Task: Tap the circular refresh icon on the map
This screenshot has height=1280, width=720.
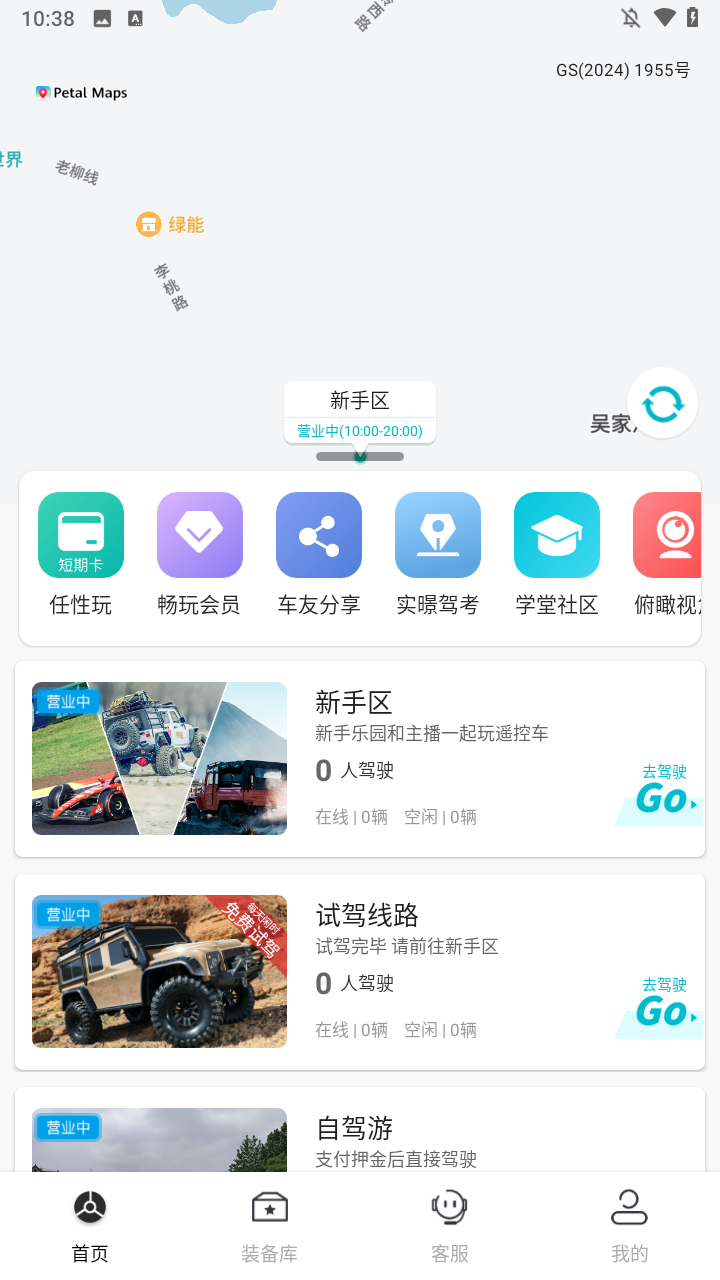Action: coord(661,402)
